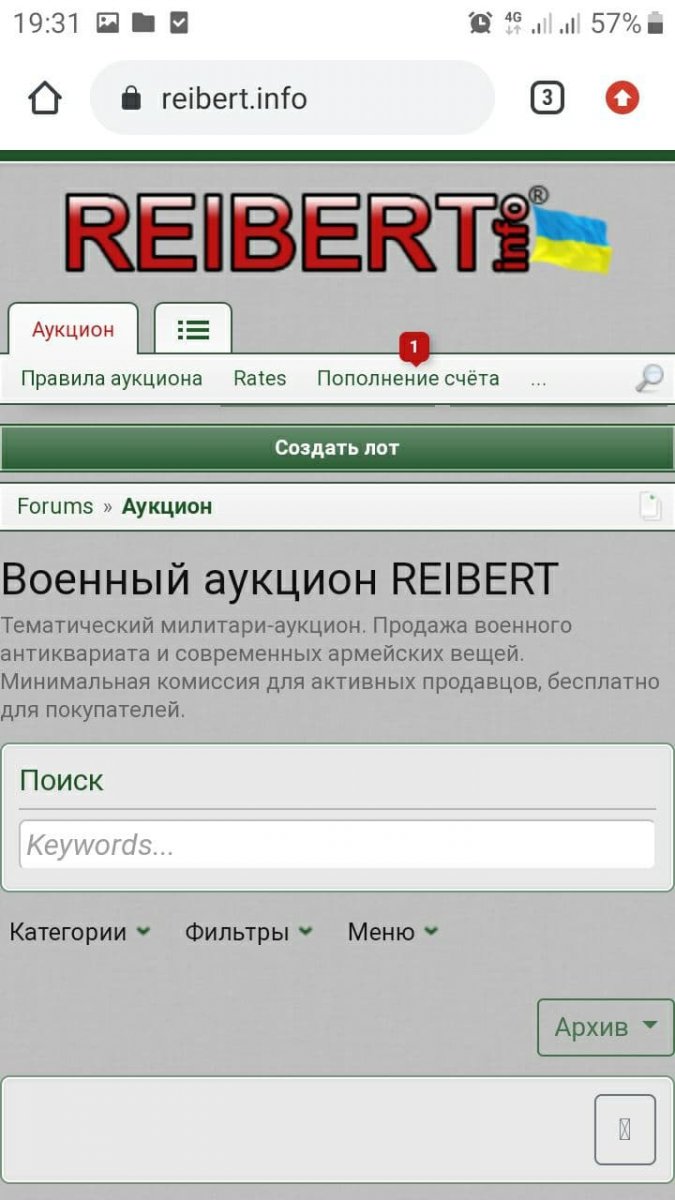The width and height of the screenshot is (675, 1200).
Task: Open the list menu tab
Action: tap(193, 329)
